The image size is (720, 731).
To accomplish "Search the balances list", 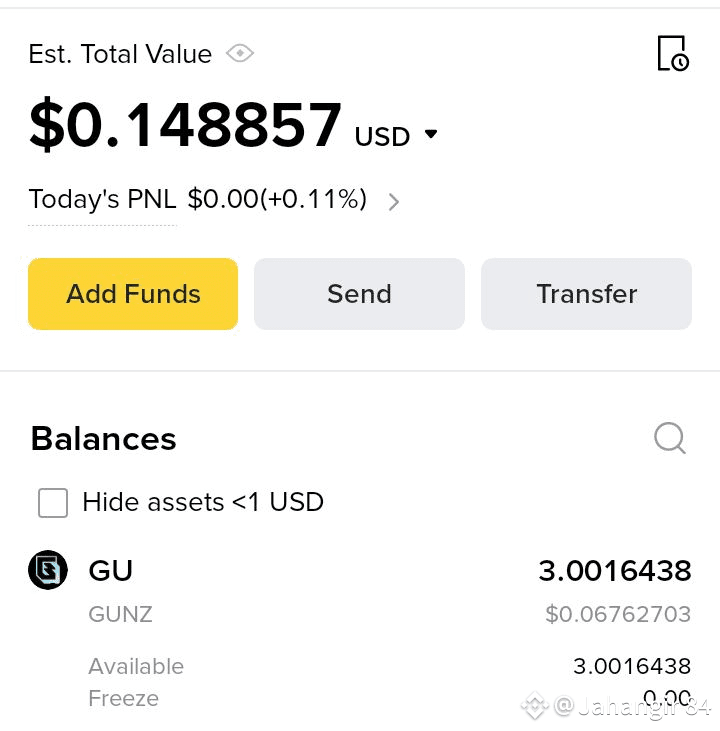I will [669, 438].
